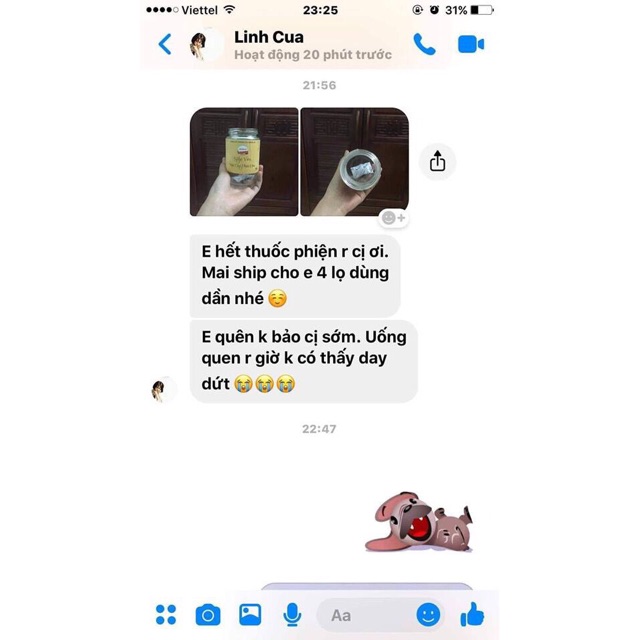
Task: Send a thumbs-up like
Action: 471,613
